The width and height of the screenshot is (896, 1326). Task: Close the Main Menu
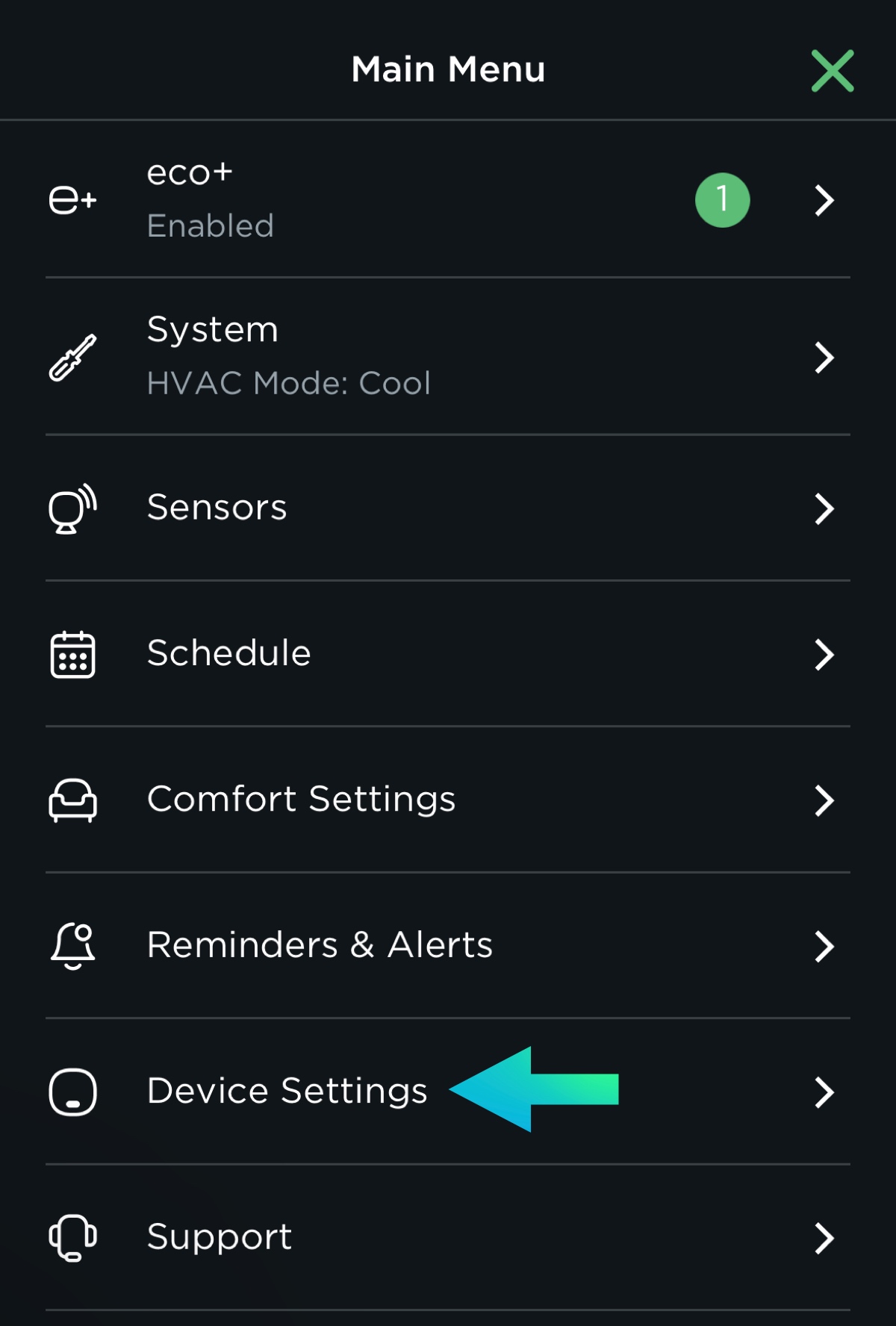click(x=832, y=71)
